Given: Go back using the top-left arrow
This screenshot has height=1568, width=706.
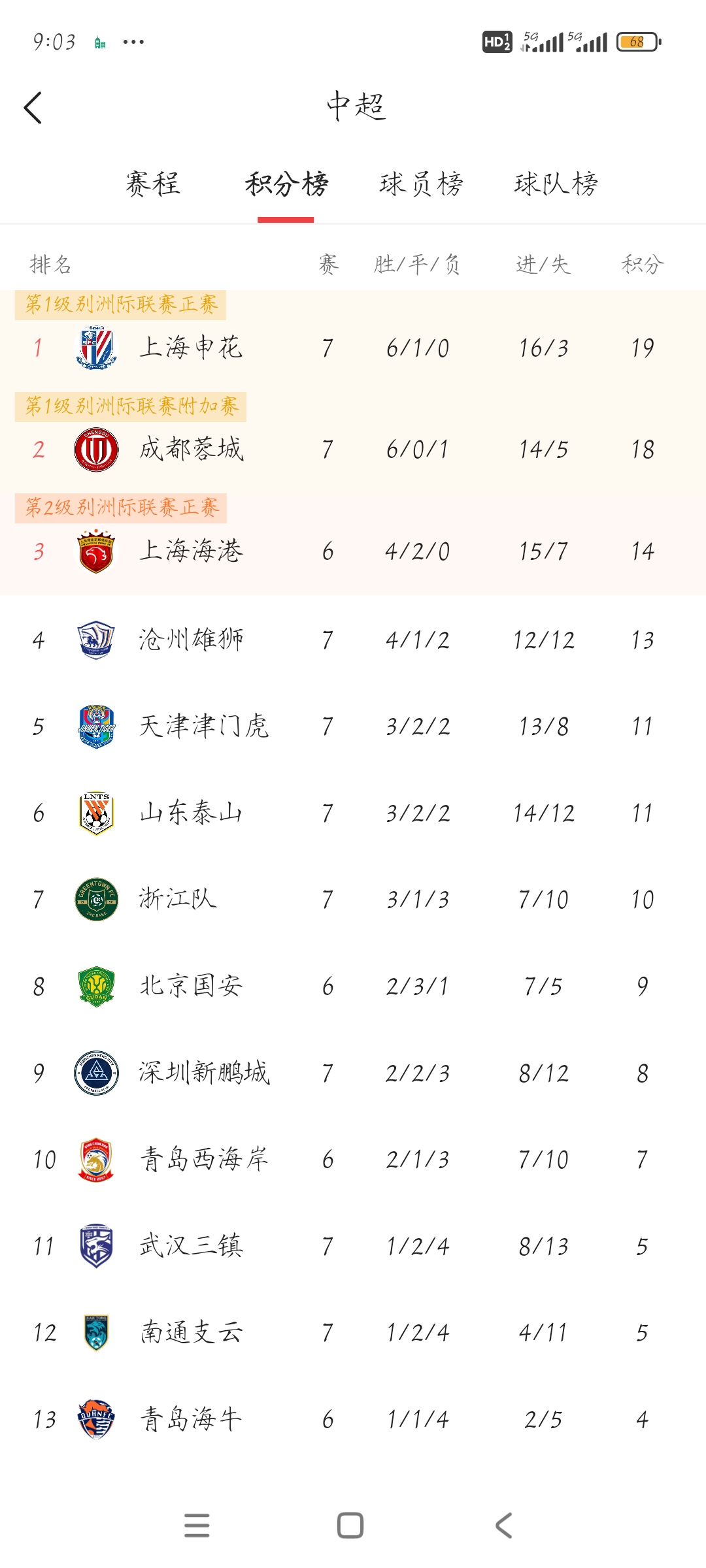Looking at the screenshot, I should tap(34, 108).
